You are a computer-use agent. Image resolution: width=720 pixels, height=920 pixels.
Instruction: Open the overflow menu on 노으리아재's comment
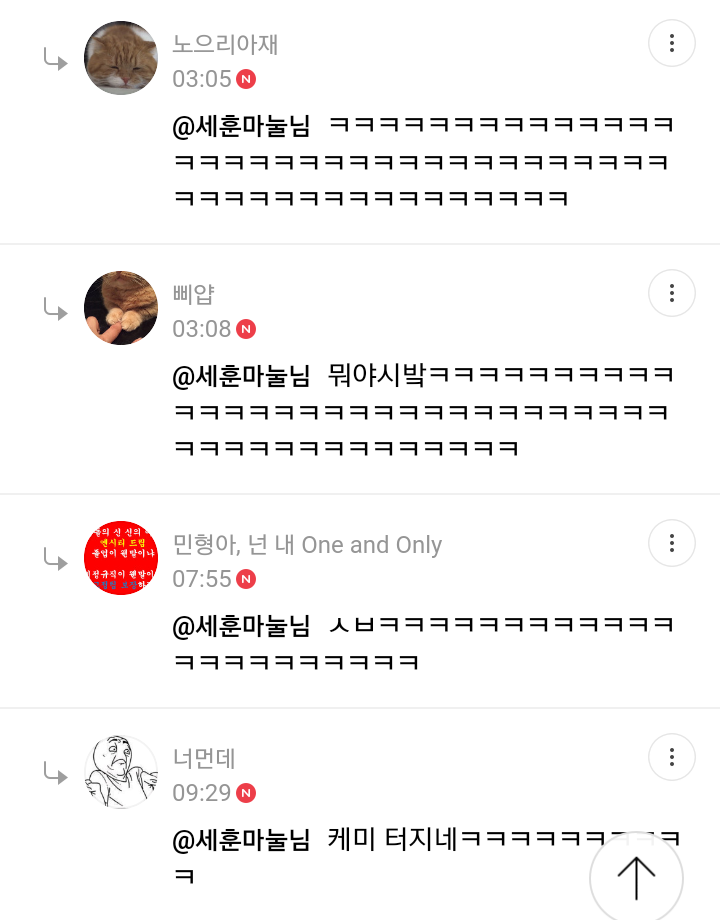click(x=672, y=43)
